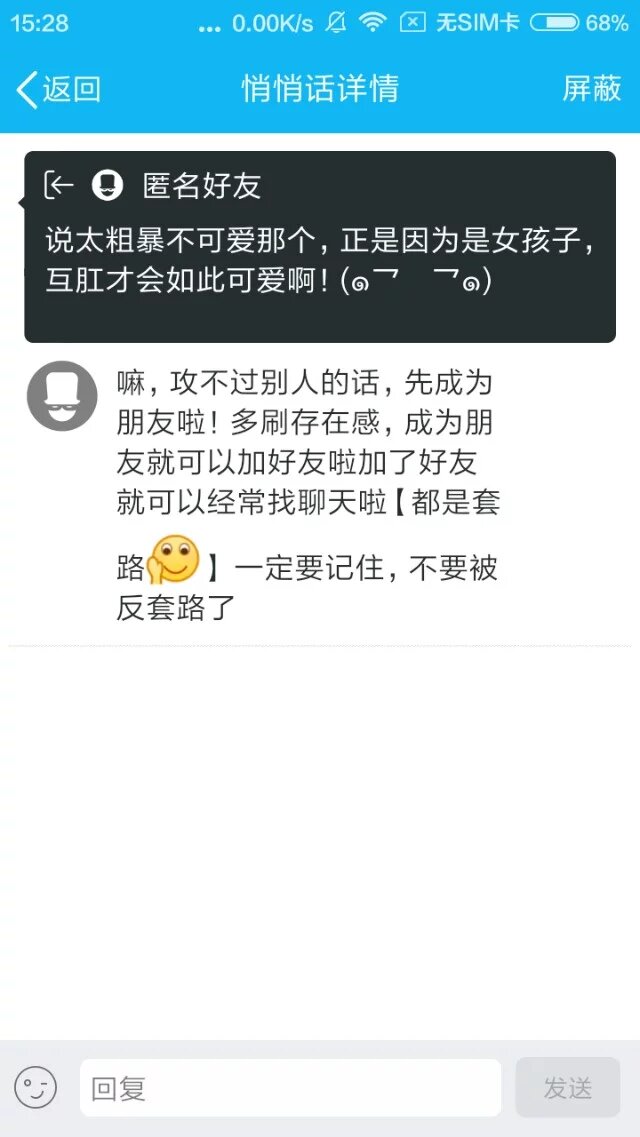Screen dimensions: 640x1137
Task: Go back with the 返回 button
Action: [x=58, y=89]
